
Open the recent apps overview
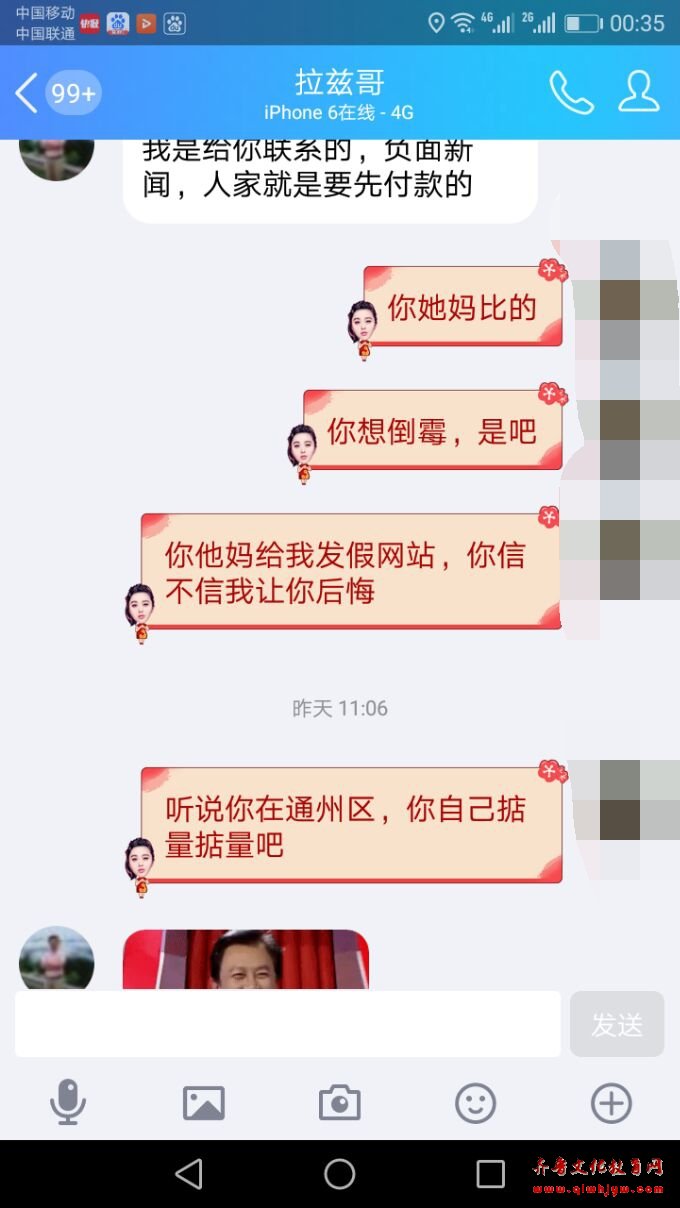(x=490, y=1174)
